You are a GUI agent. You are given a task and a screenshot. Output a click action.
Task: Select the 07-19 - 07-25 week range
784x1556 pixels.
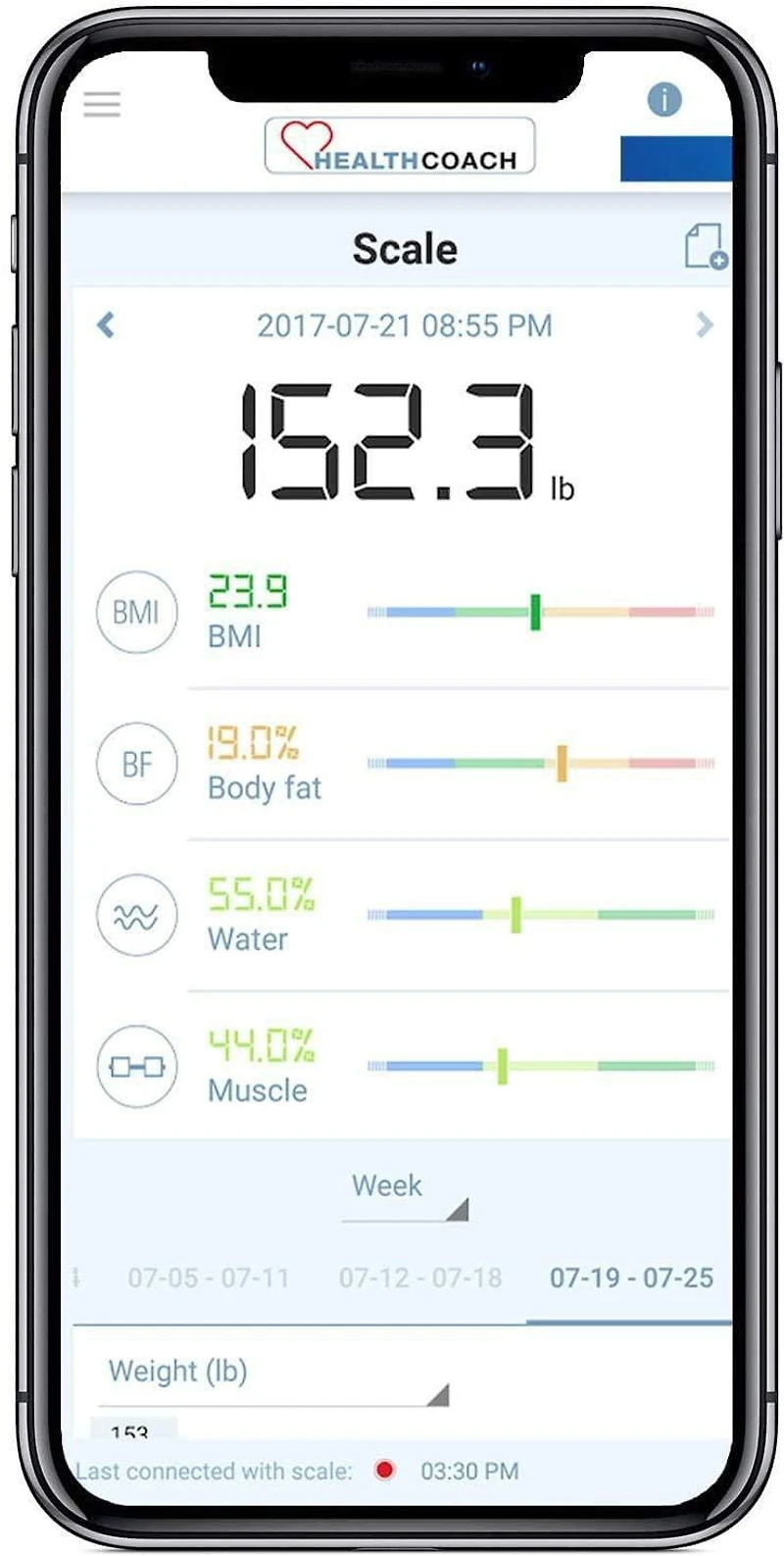[633, 1279]
